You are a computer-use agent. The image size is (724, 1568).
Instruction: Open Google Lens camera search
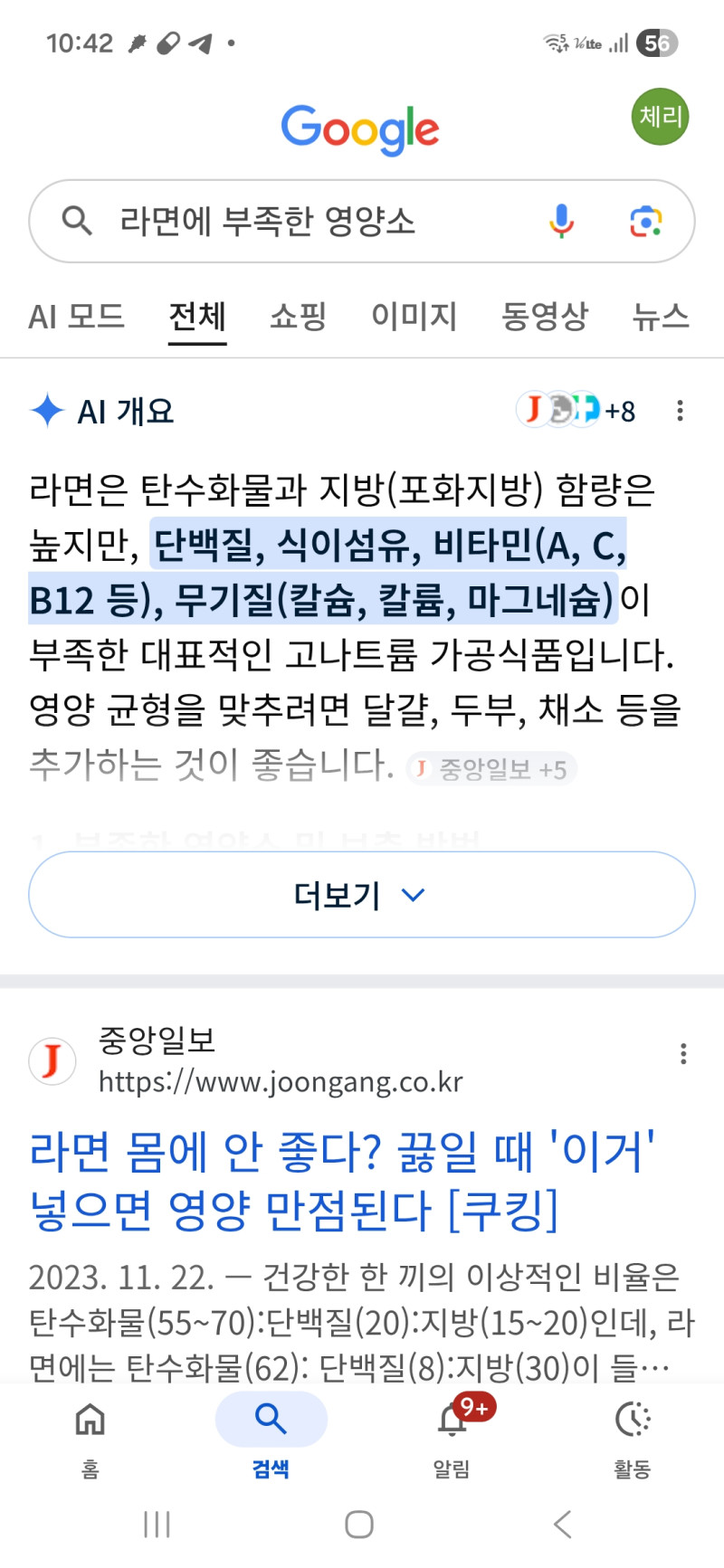645,221
